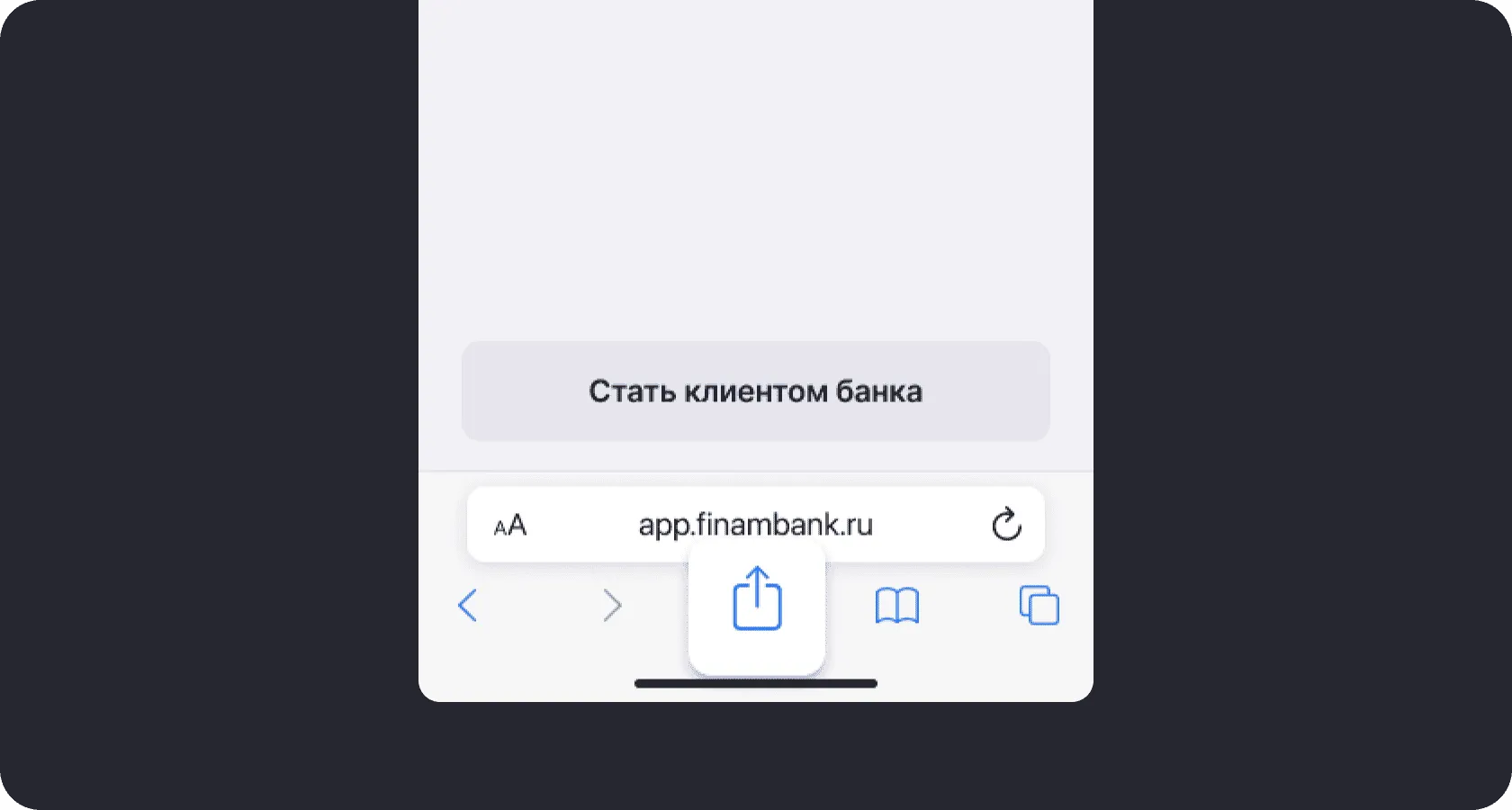Tap the "Стать клиентом банка" button

click(x=755, y=391)
